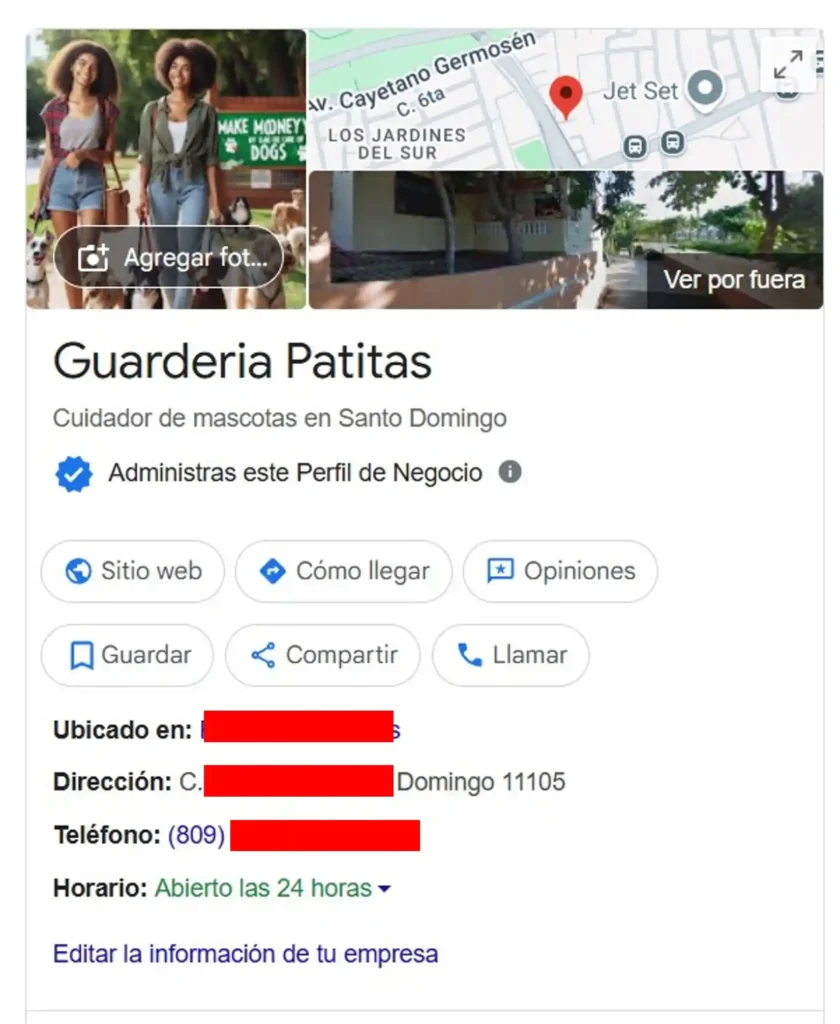Open the Ver por fuera street view
This screenshot has height=1024, width=840.
coord(733,279)
